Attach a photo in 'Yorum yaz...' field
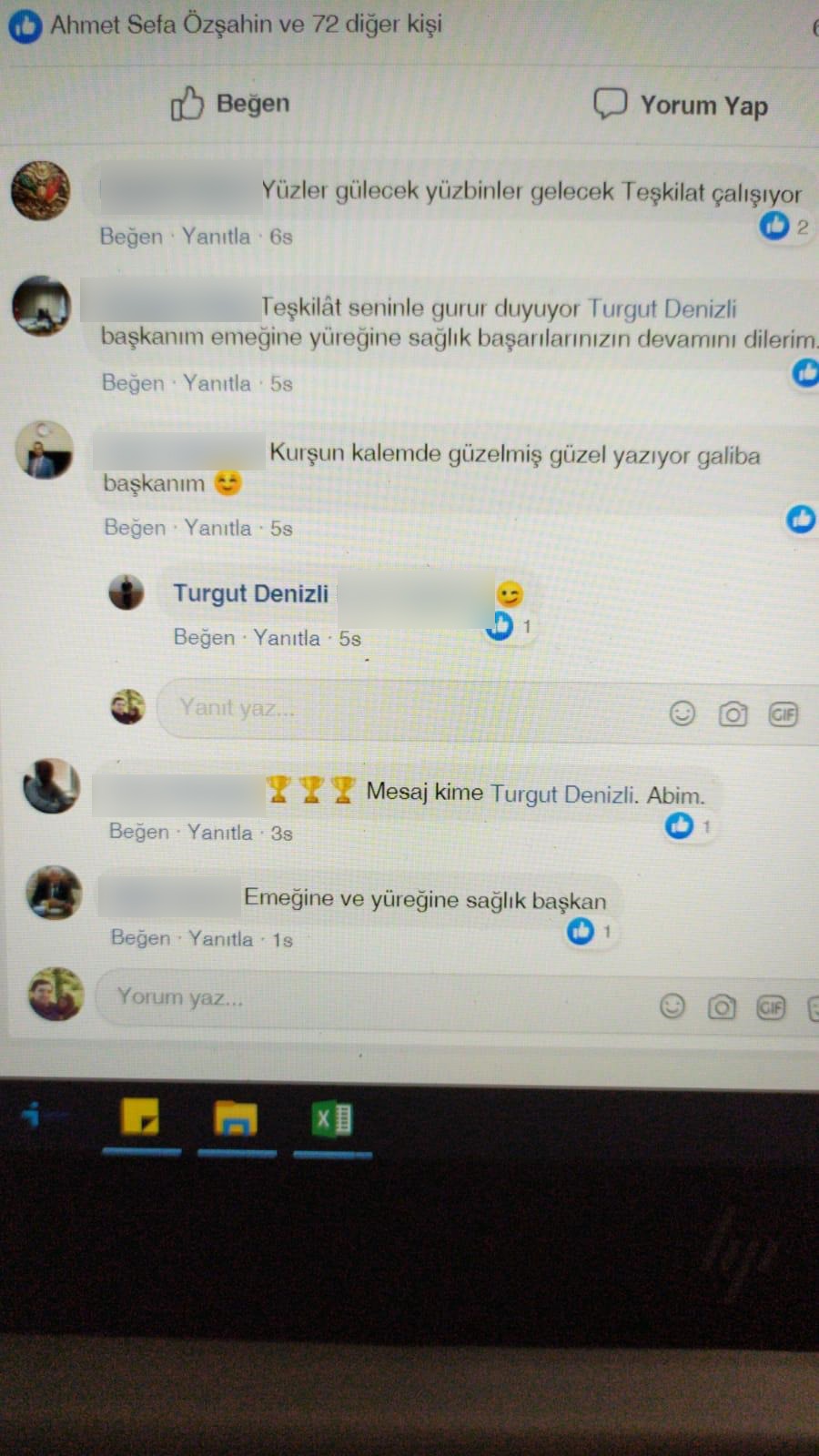 click(x=722, y=1007)
